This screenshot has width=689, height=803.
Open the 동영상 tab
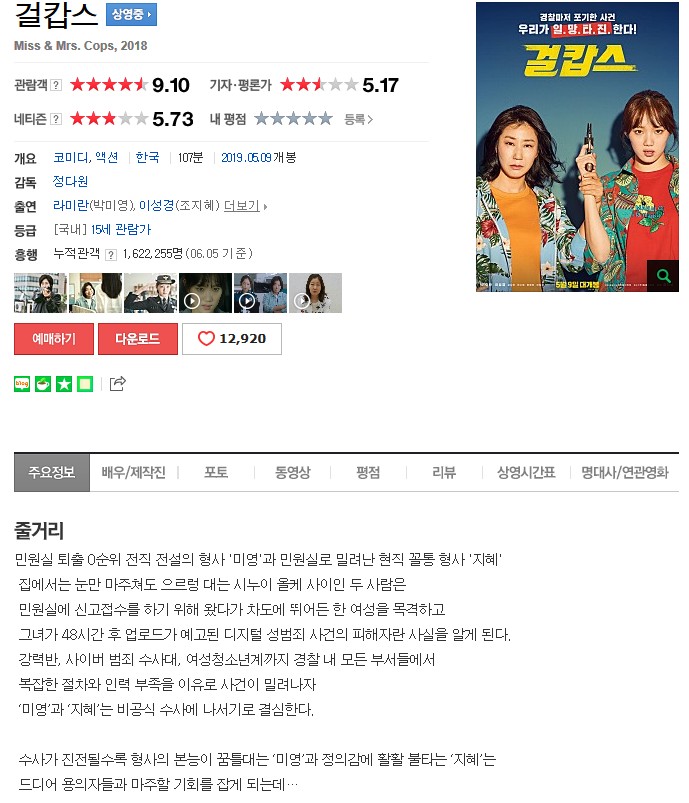click(292, 472)
